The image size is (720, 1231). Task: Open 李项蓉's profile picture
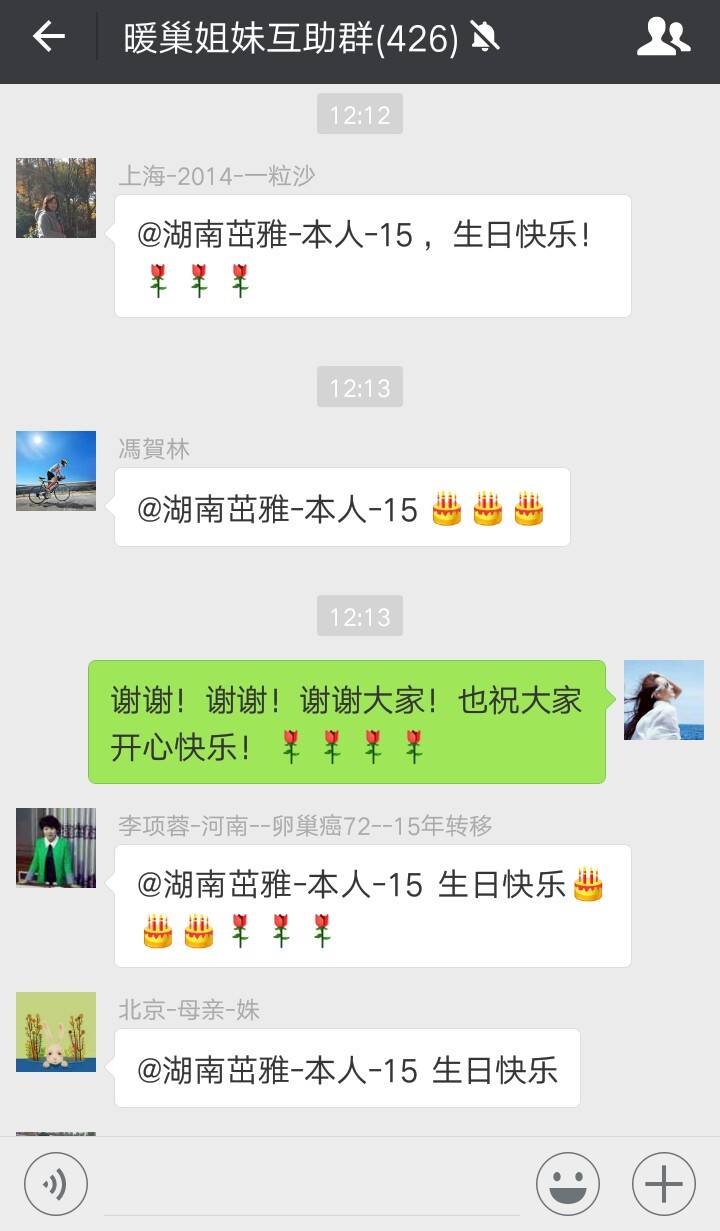pyautogui.click(x=55, y=848)
